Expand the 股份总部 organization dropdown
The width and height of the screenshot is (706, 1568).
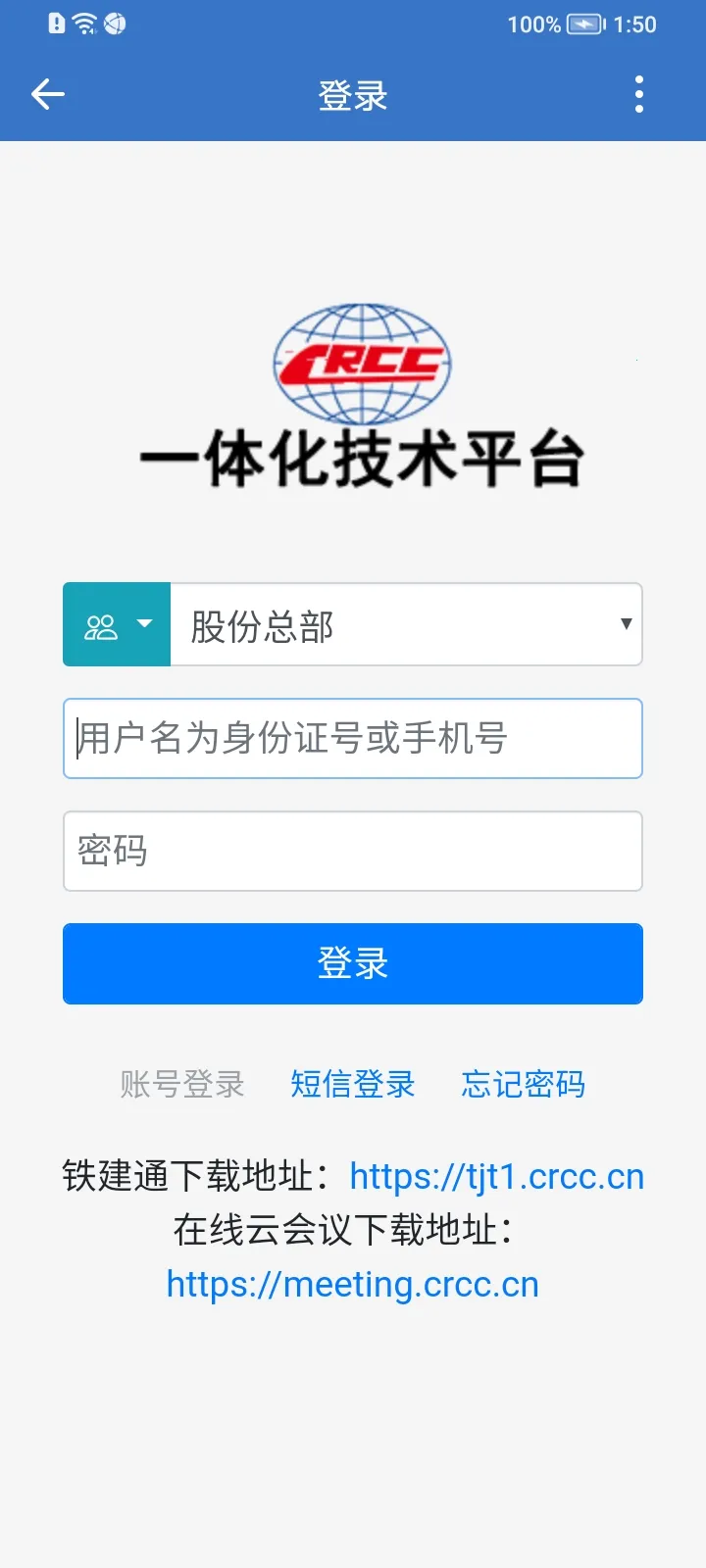click(x=406, y=625)
